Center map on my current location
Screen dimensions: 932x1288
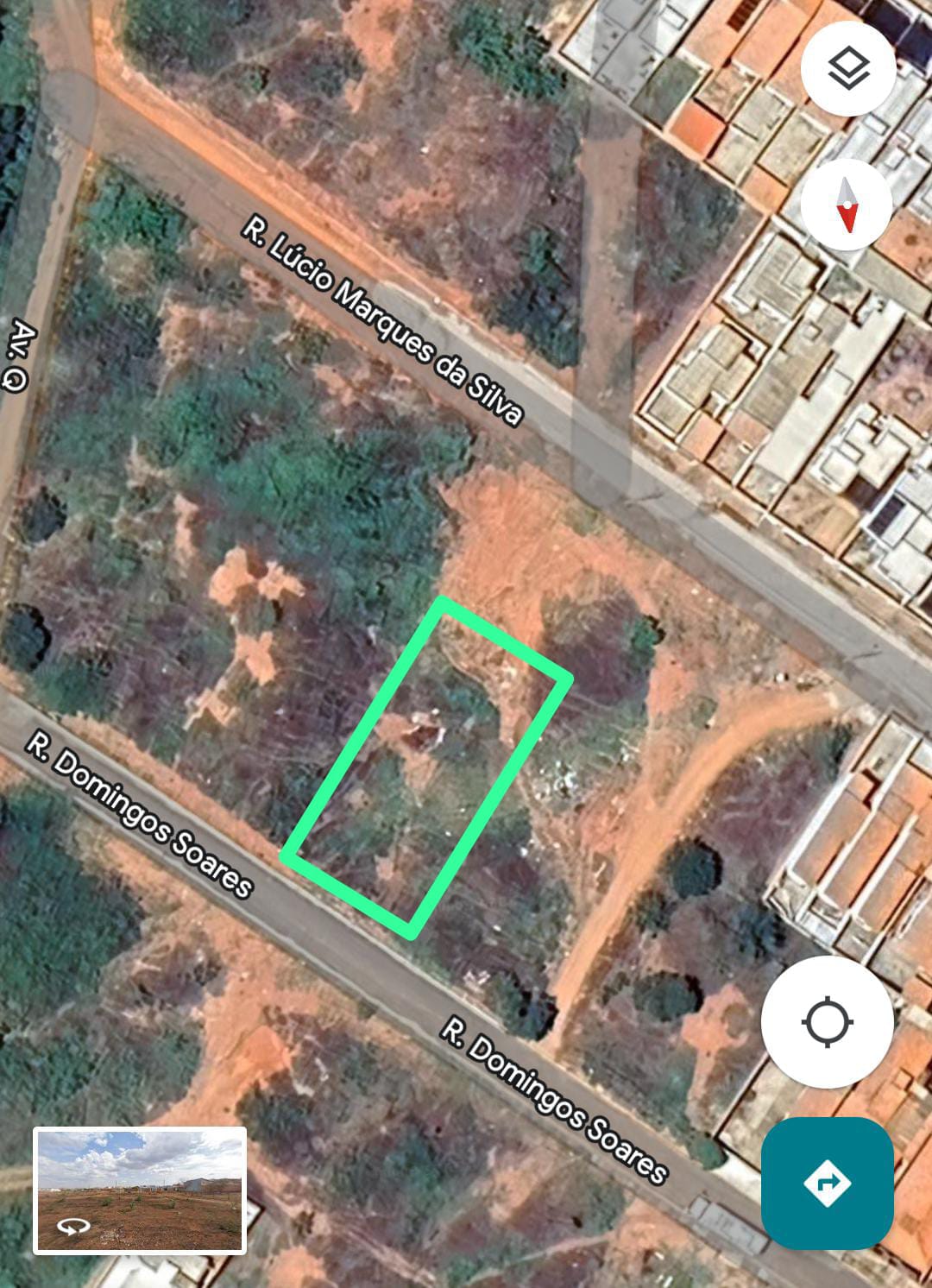tap(827, 1022)
